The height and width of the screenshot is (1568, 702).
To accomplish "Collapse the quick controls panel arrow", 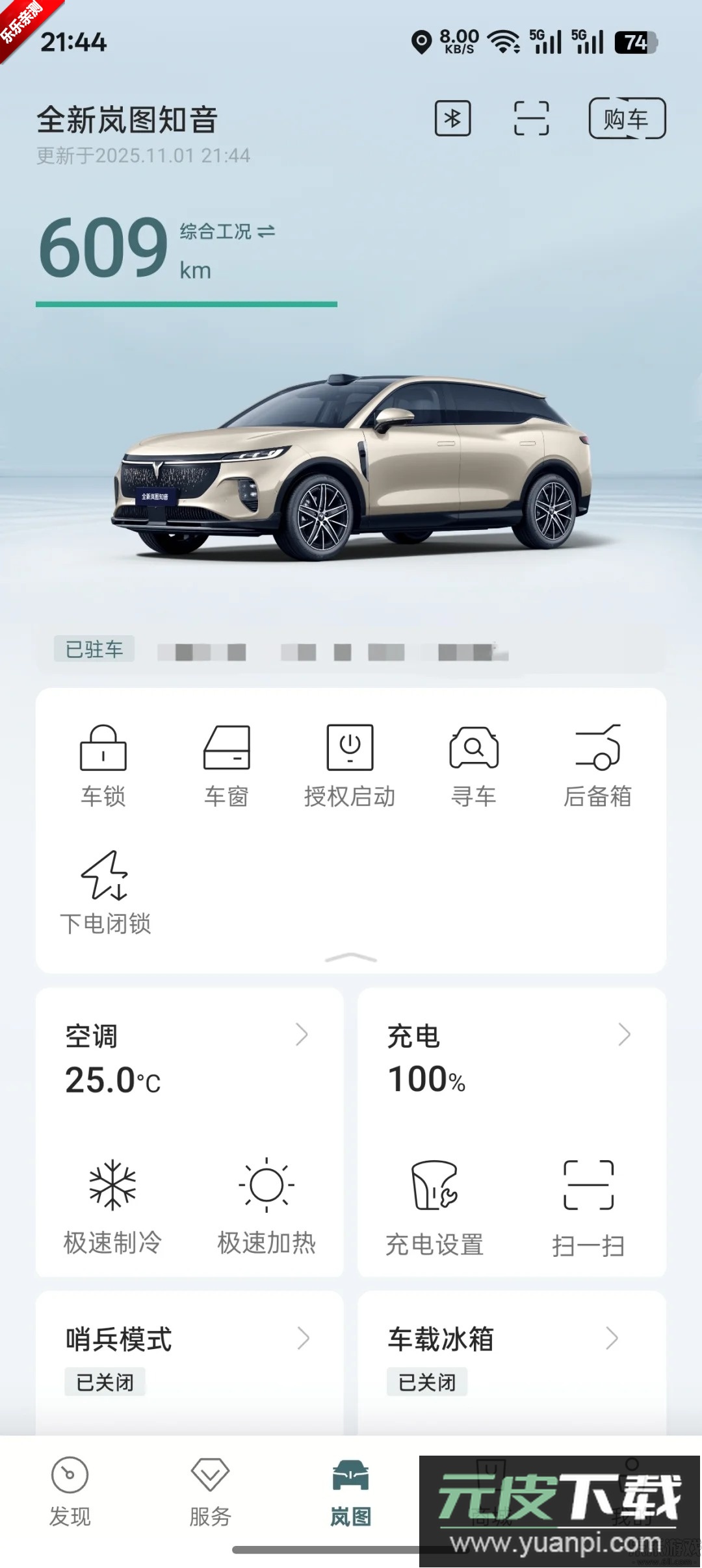I will 351,956.
